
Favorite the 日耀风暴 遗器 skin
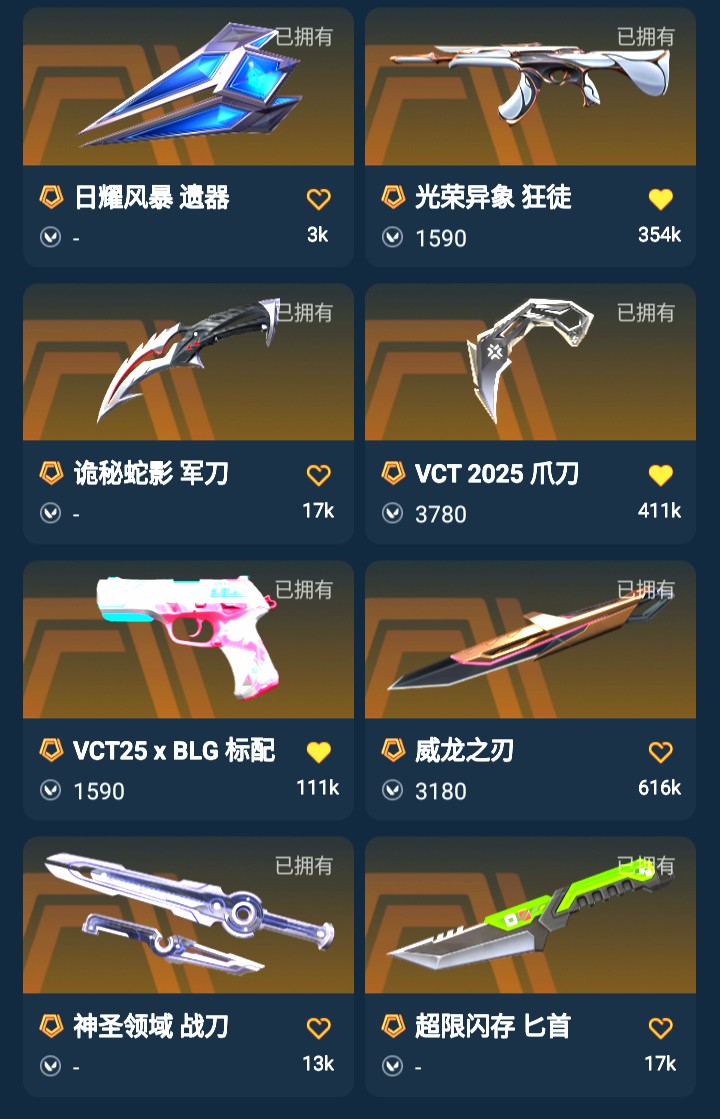(318, 199)
